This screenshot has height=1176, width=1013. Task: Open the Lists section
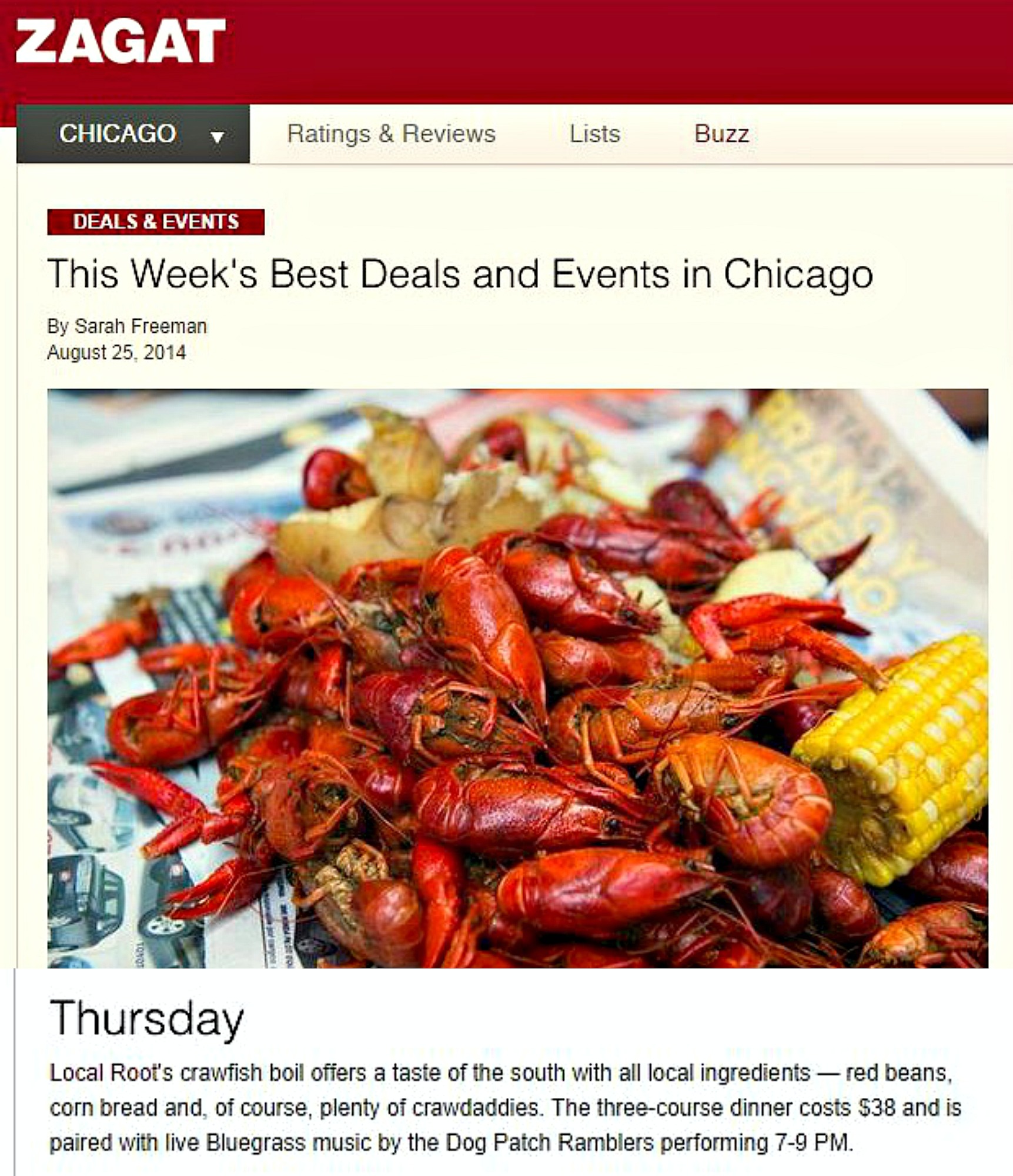(x=594, y=134)
